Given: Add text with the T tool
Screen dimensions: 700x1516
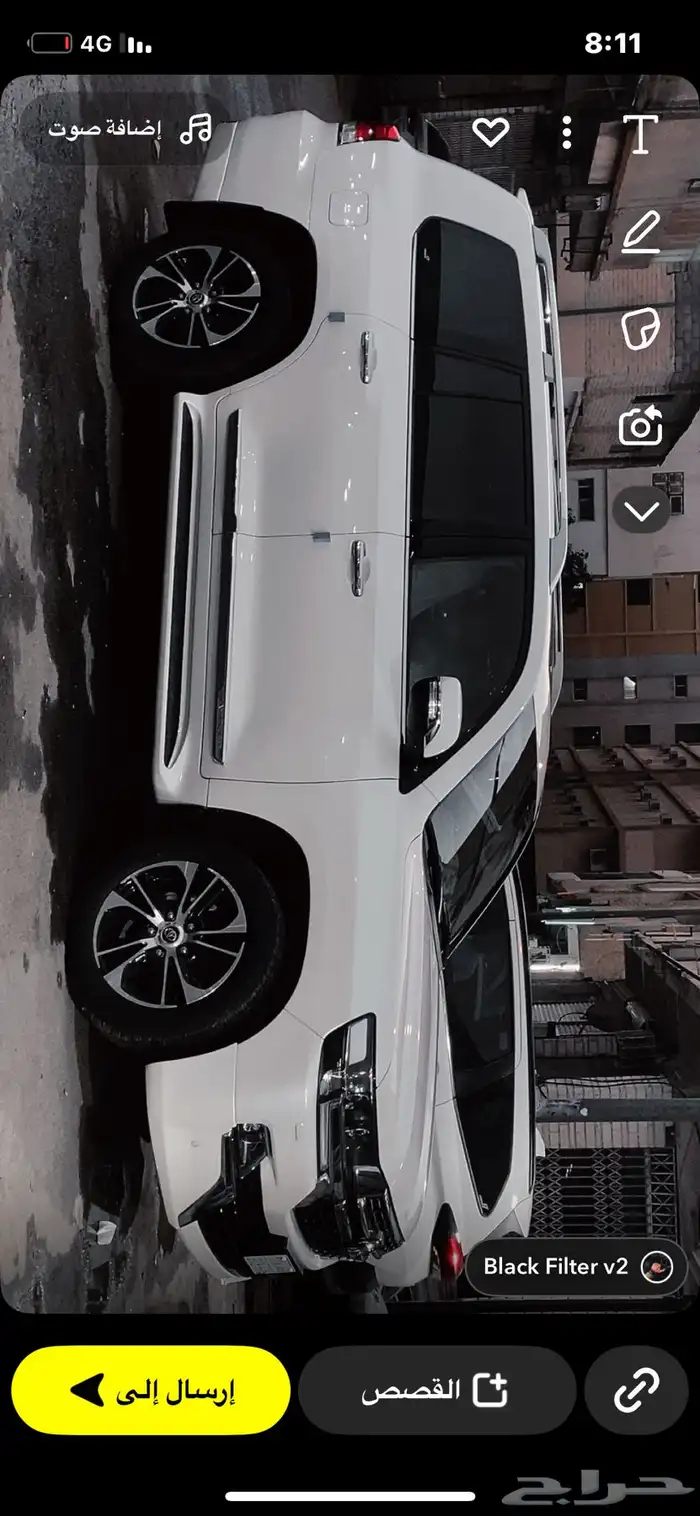Looking at the screenshot, I should [638, 133].
